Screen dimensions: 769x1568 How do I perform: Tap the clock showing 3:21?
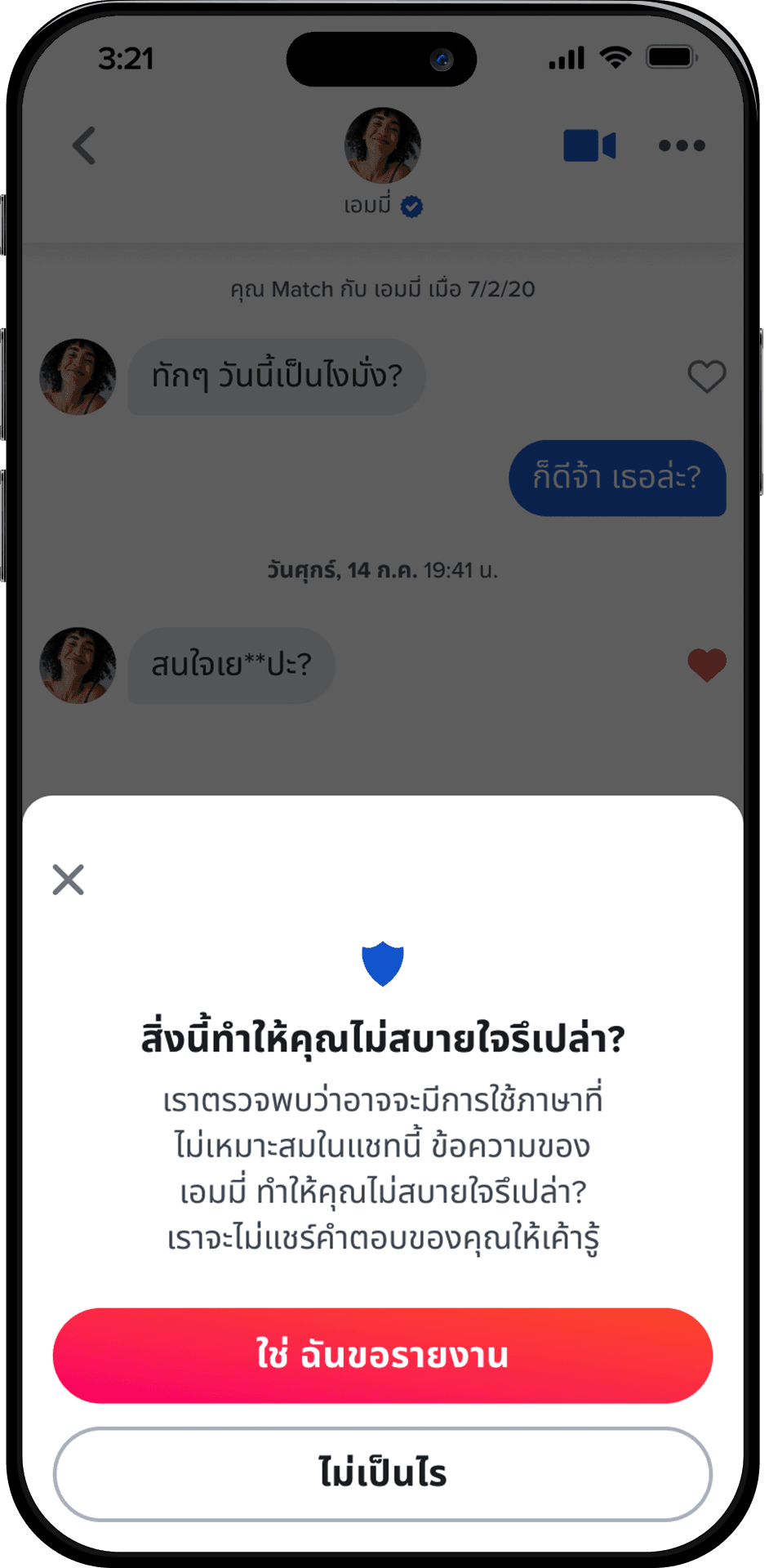(x=128, y=58)
